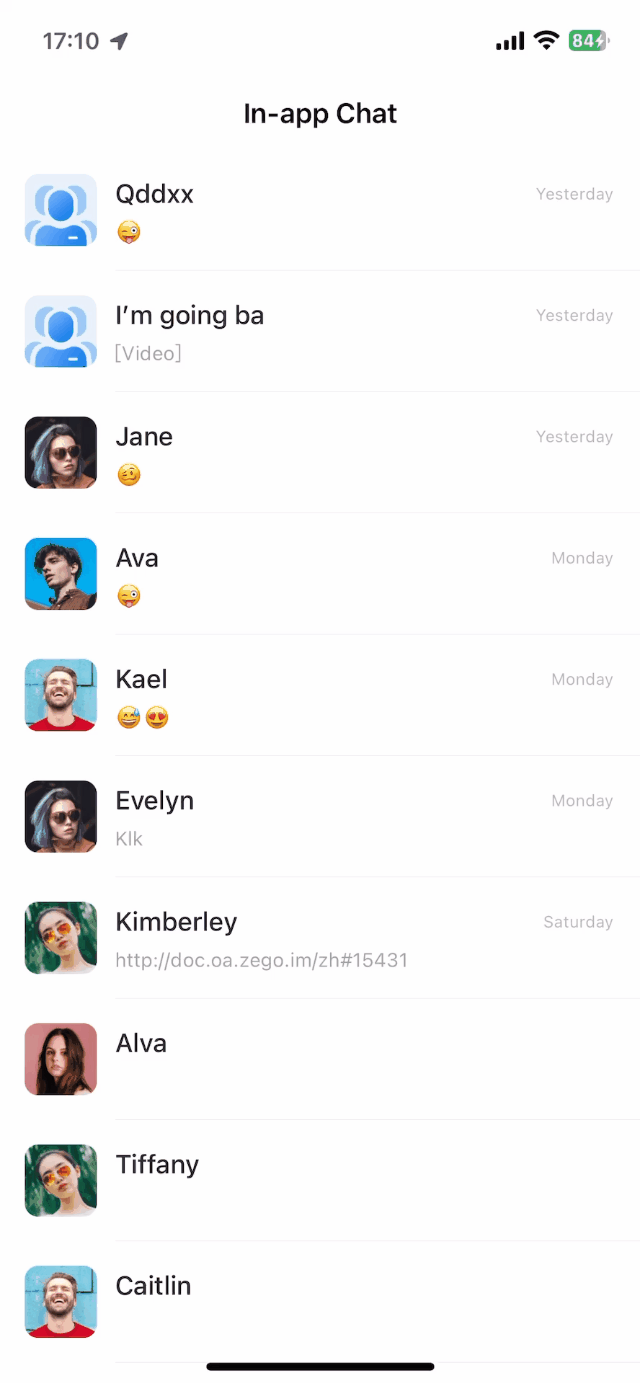This screenshot has width=640, height=1383.
Task: Open the chat with Kimberley
Action: (x=320, y=938)
